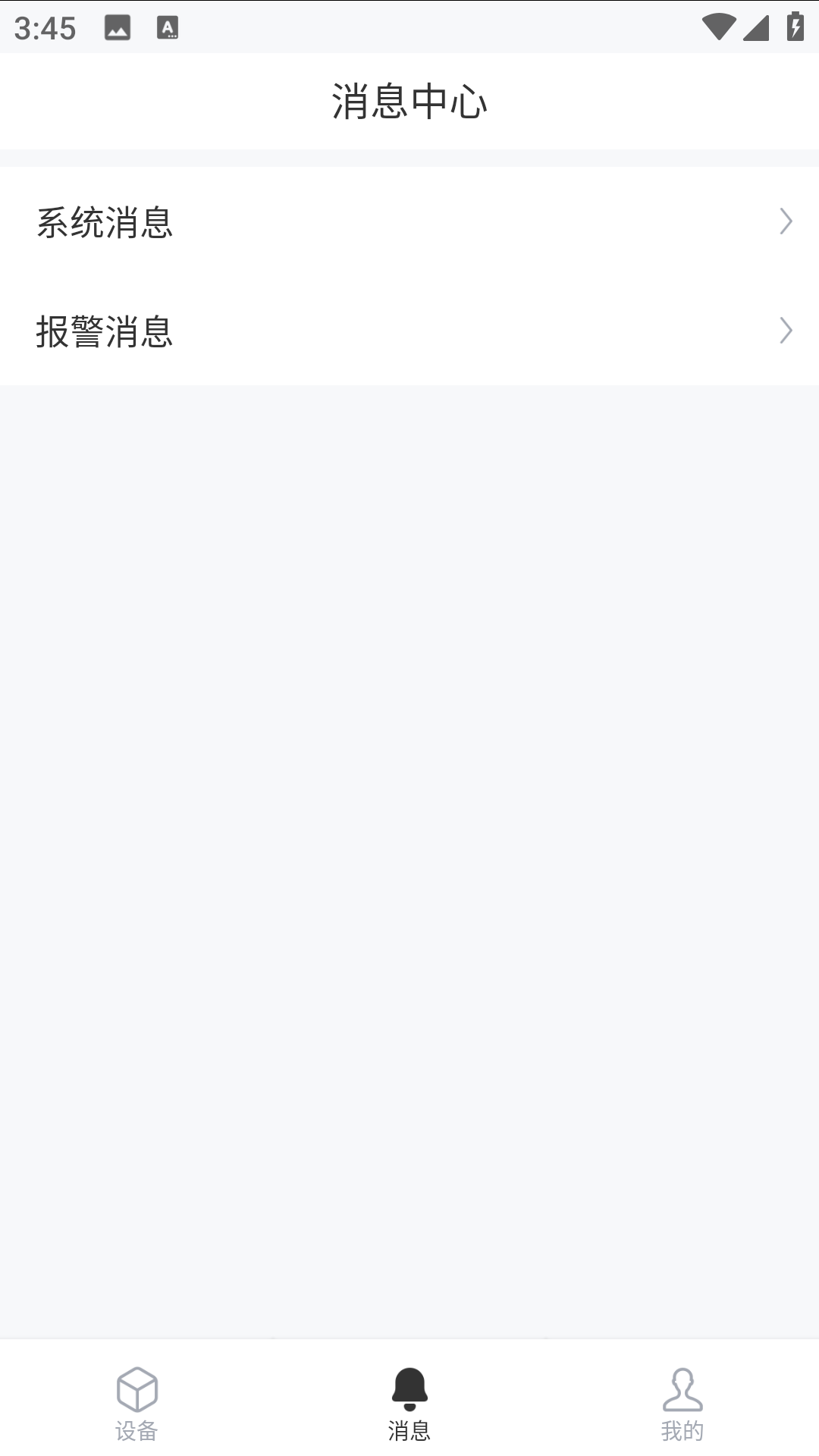Expand 报警消息 using the right chevron

coord(785,331)
